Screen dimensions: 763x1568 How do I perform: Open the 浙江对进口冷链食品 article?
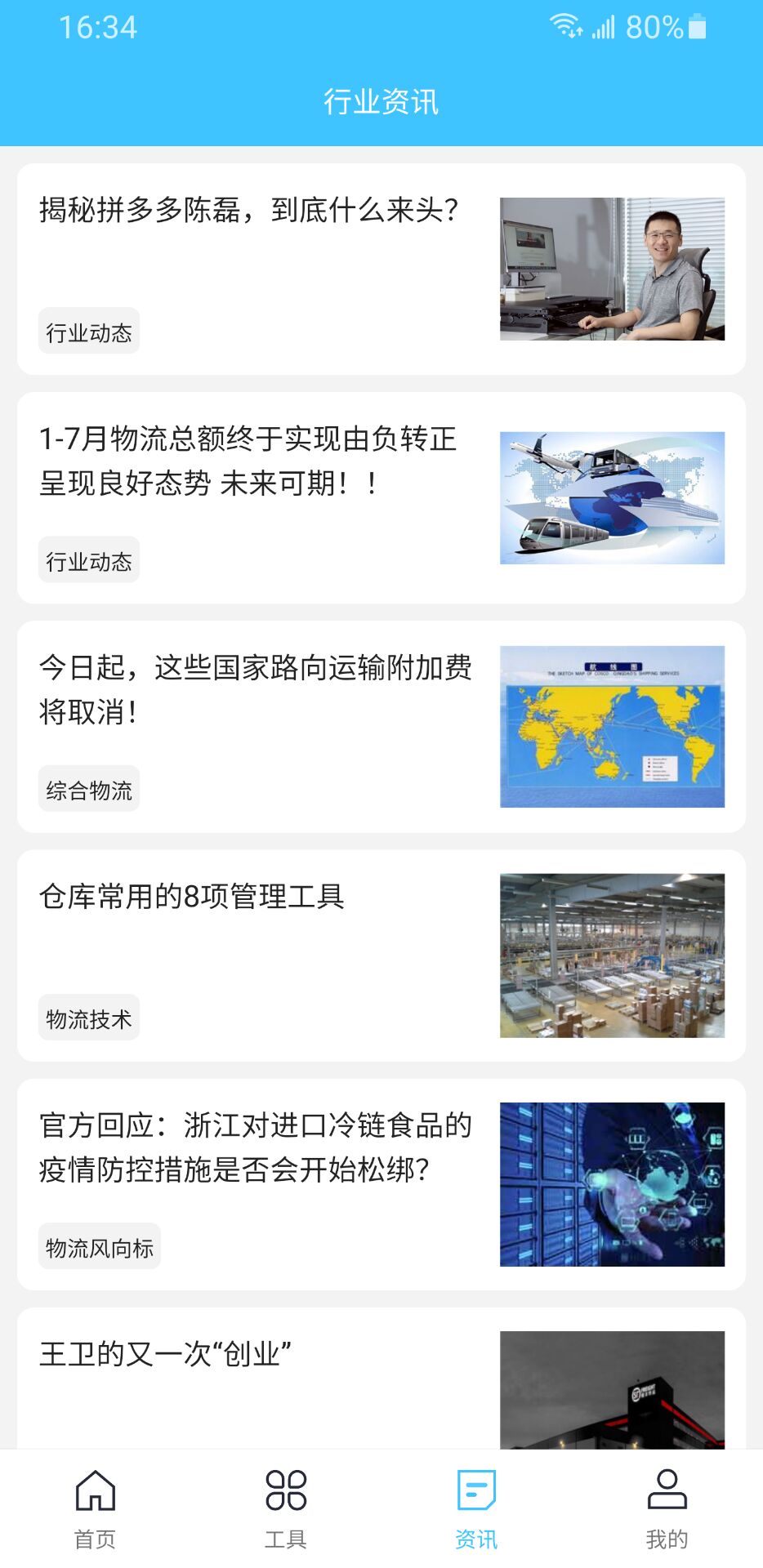click(255, 1147)
